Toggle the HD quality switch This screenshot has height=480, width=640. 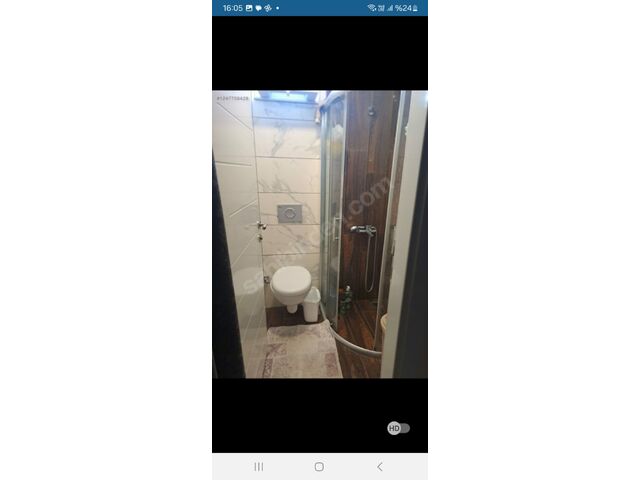tap(398, 428)
